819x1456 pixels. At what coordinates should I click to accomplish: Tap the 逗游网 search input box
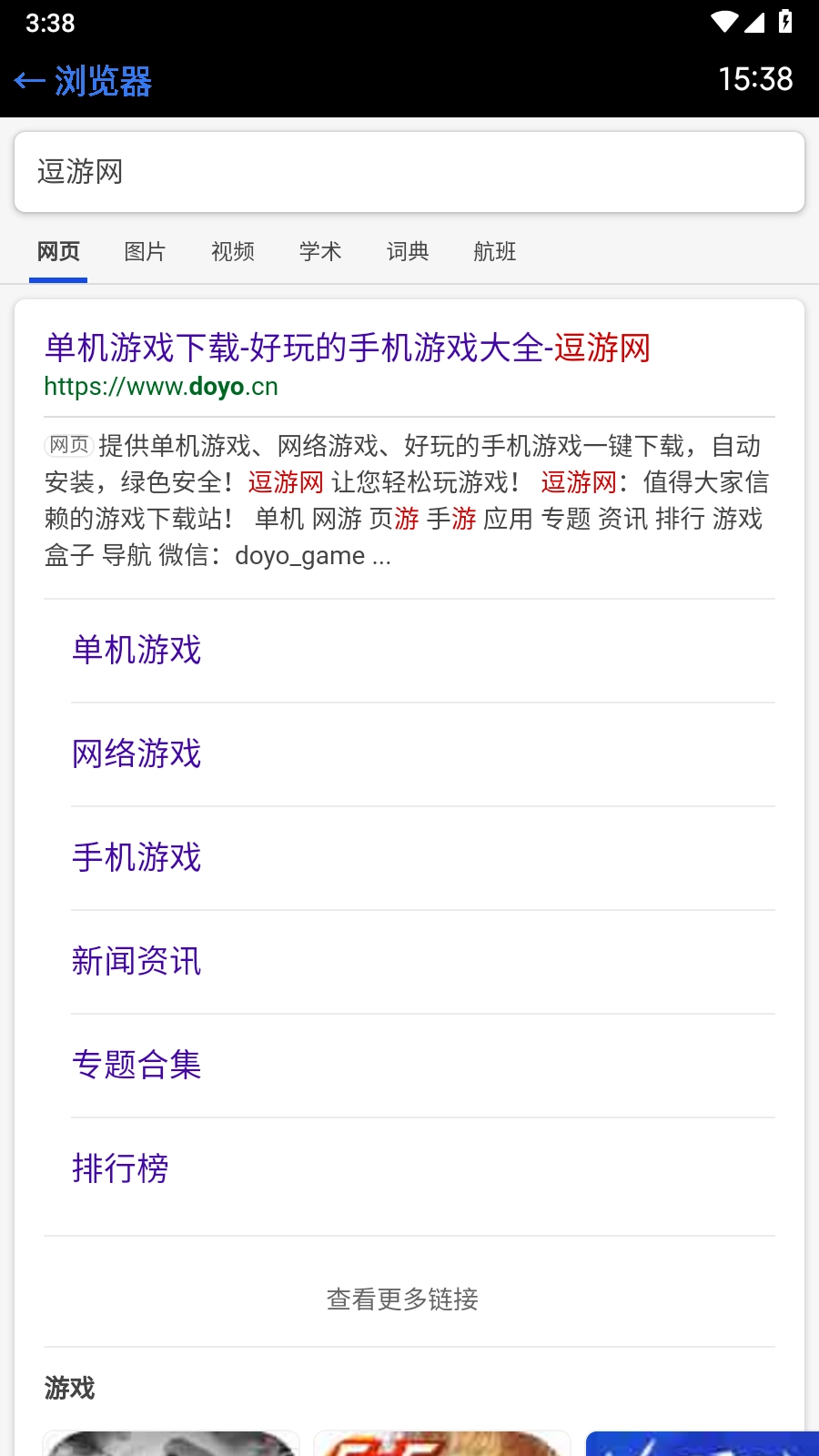[x=409, y=171]
